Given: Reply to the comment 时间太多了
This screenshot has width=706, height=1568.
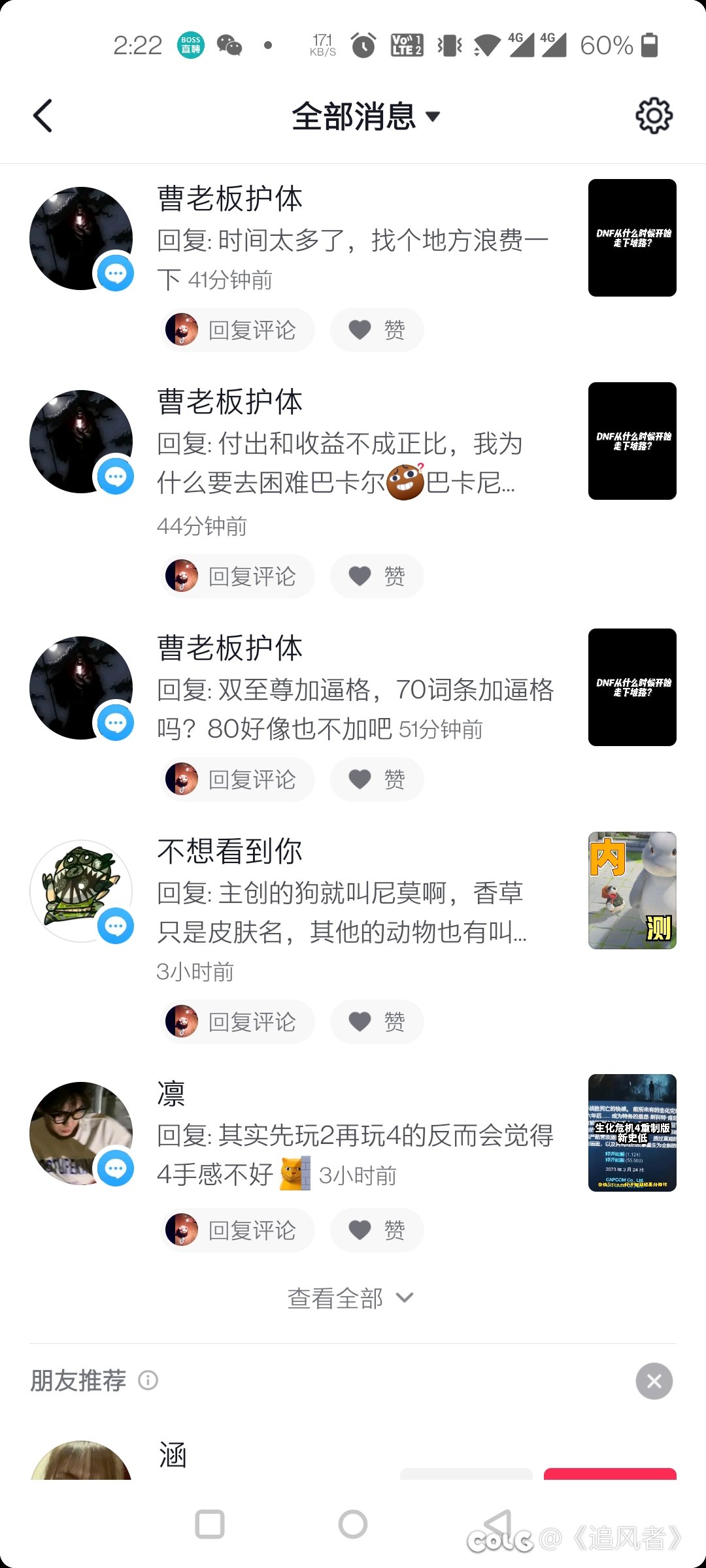Looking at the screenshot, I should (x=238, y=330).
